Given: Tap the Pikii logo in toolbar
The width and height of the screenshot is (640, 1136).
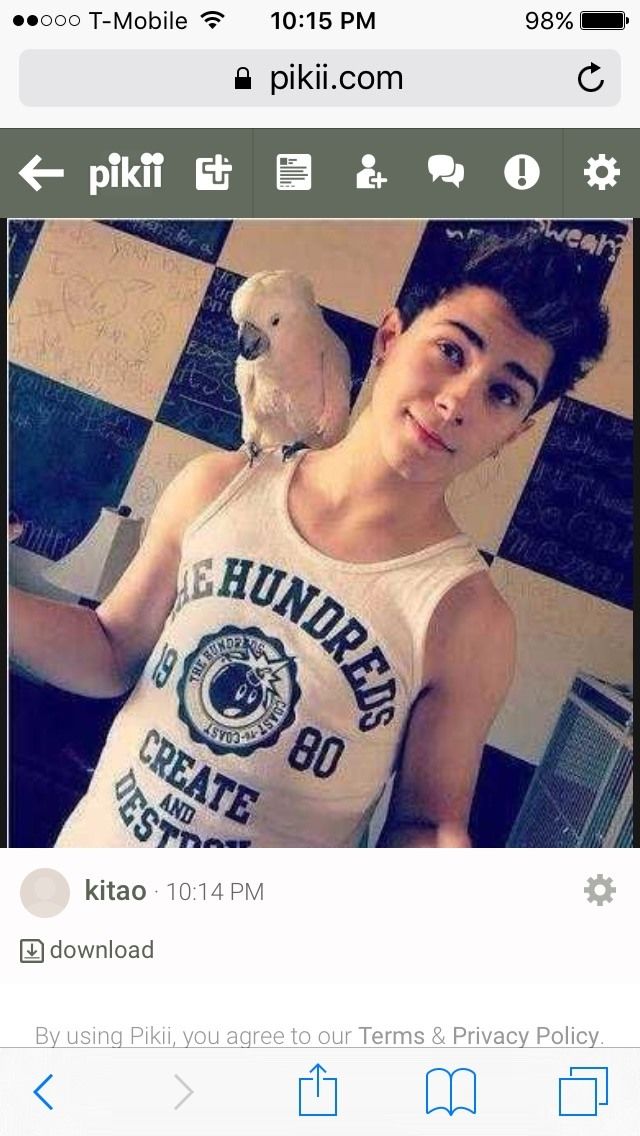Looking at the screenshot, I should pyautogui.click(x=126, y=173).
